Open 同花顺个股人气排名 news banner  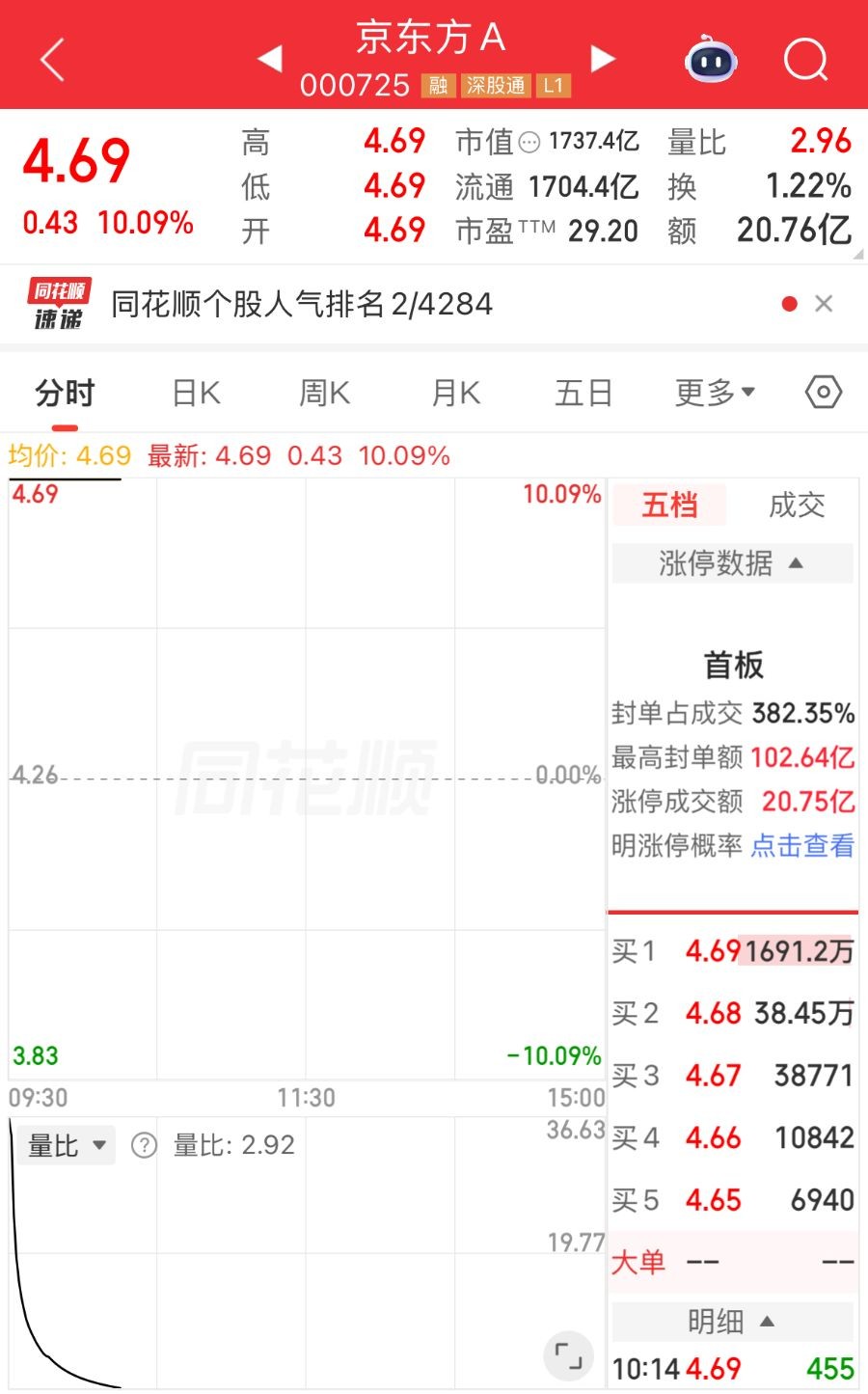303,305
